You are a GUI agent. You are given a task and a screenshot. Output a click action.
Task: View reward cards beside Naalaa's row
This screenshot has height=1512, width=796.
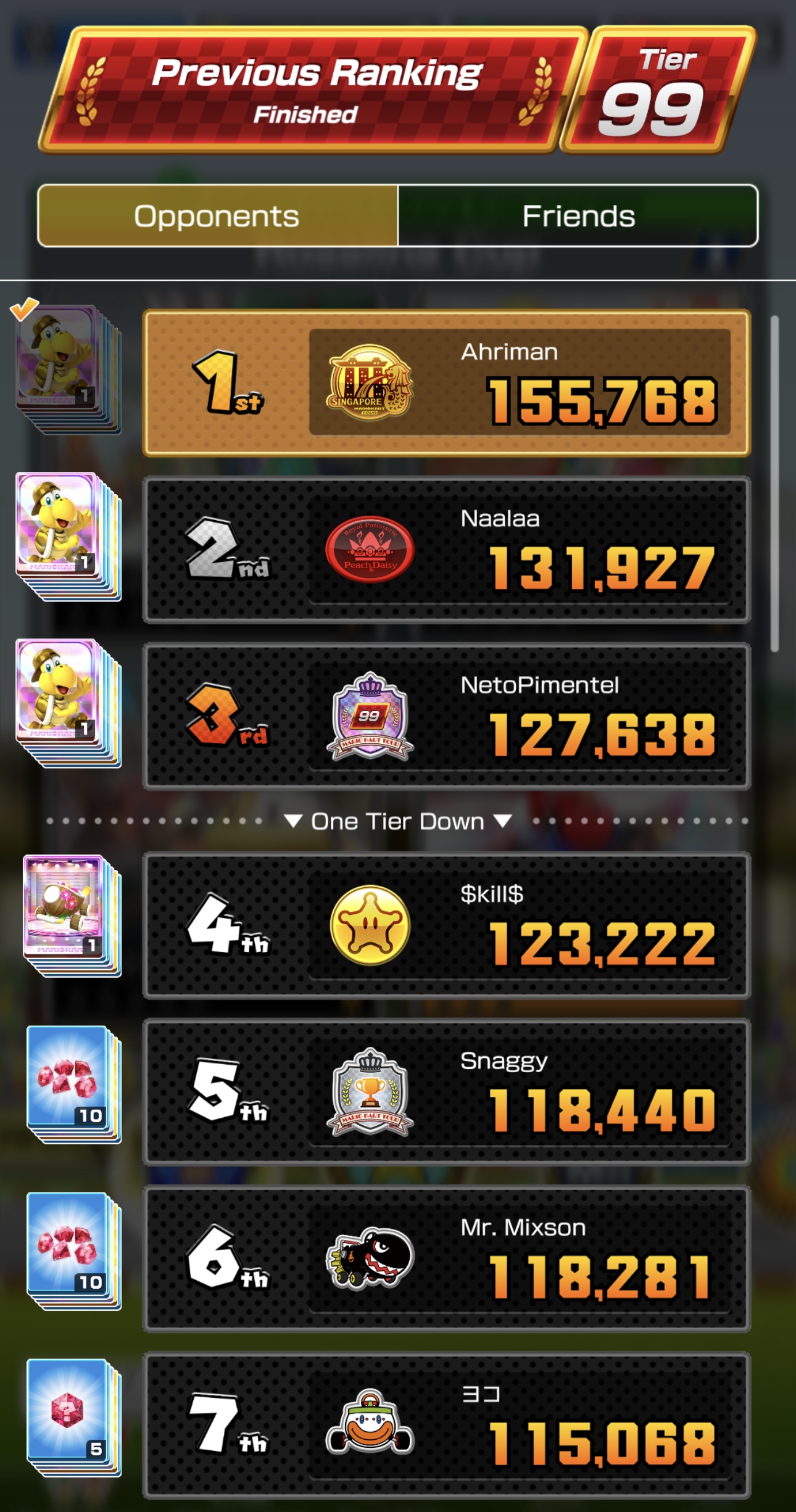pos(67,535)
